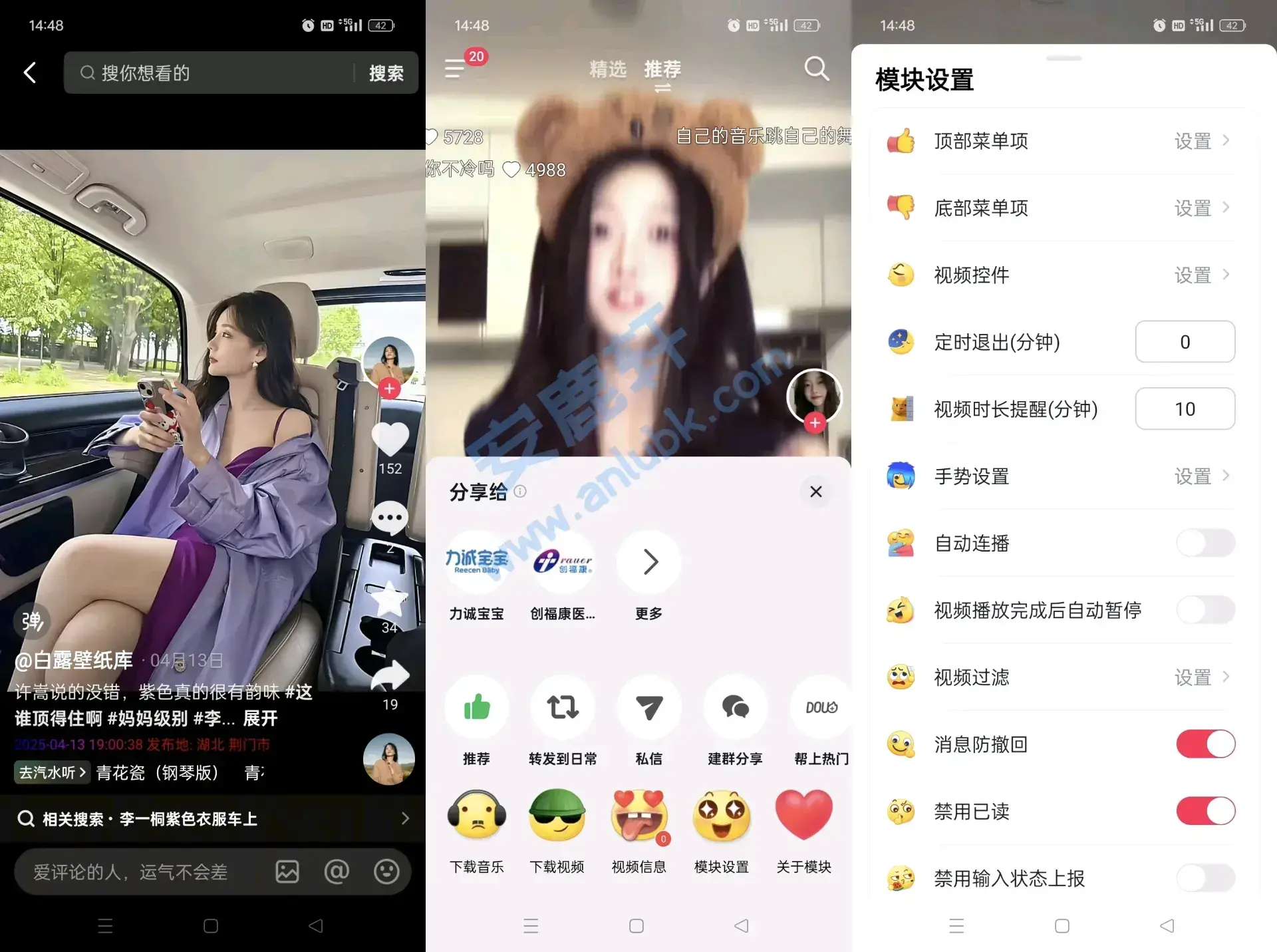Close the 分享给 share sheet

pos(816,492)
